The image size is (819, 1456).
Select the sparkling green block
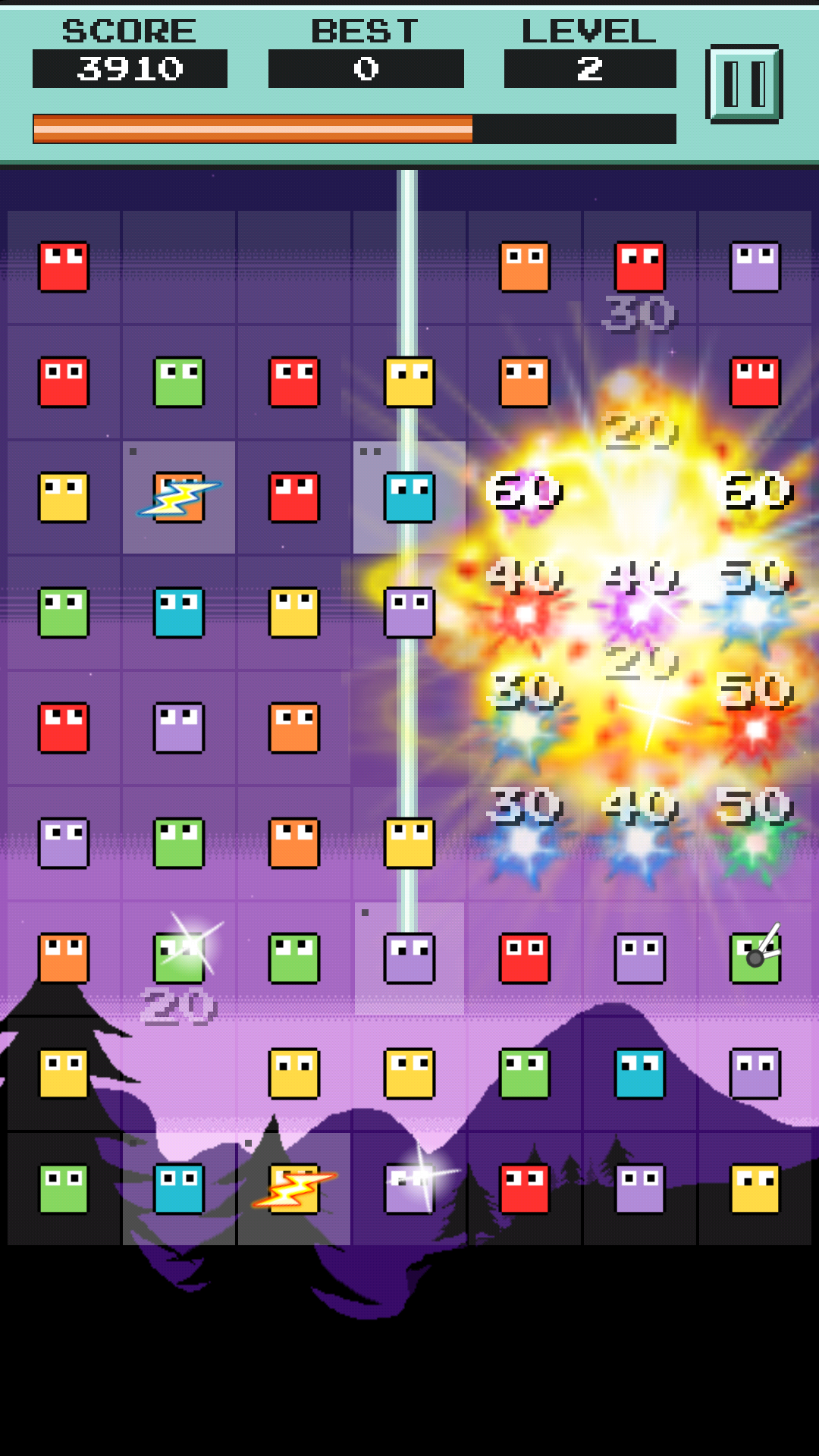(179, 959)
